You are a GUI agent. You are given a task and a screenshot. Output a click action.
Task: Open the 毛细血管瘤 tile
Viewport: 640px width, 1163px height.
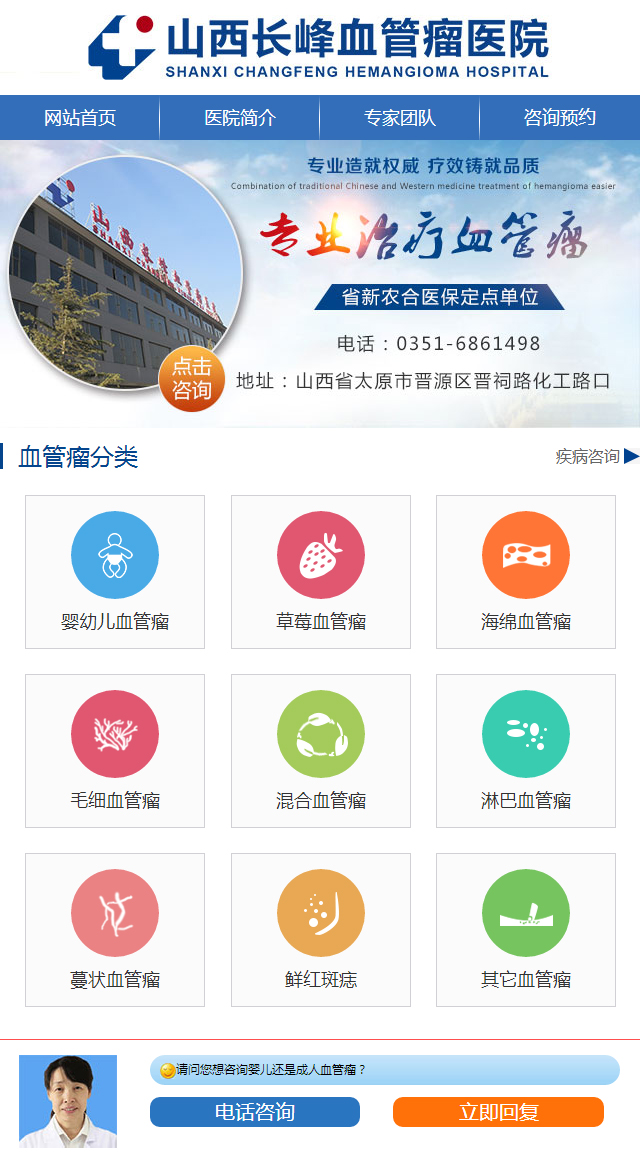[115, 751]
